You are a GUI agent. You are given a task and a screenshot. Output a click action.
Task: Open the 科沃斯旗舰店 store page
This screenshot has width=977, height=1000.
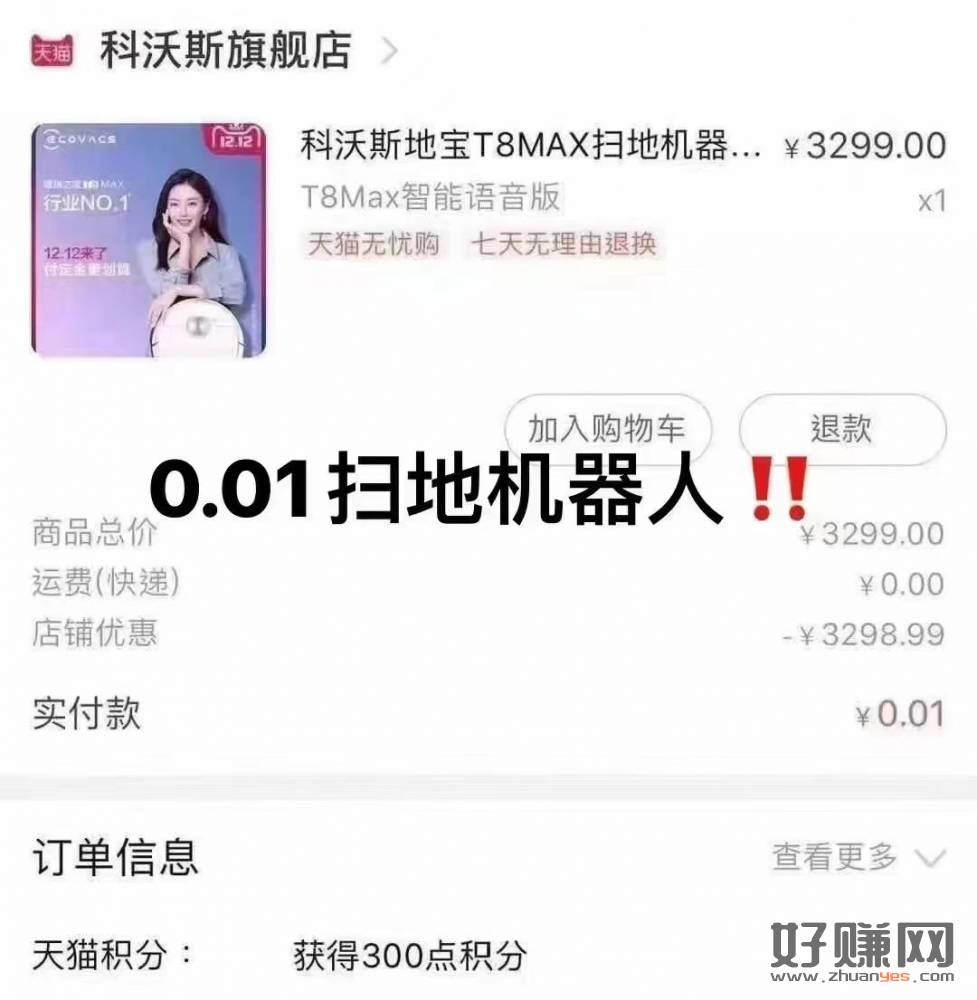click(226, 49)
